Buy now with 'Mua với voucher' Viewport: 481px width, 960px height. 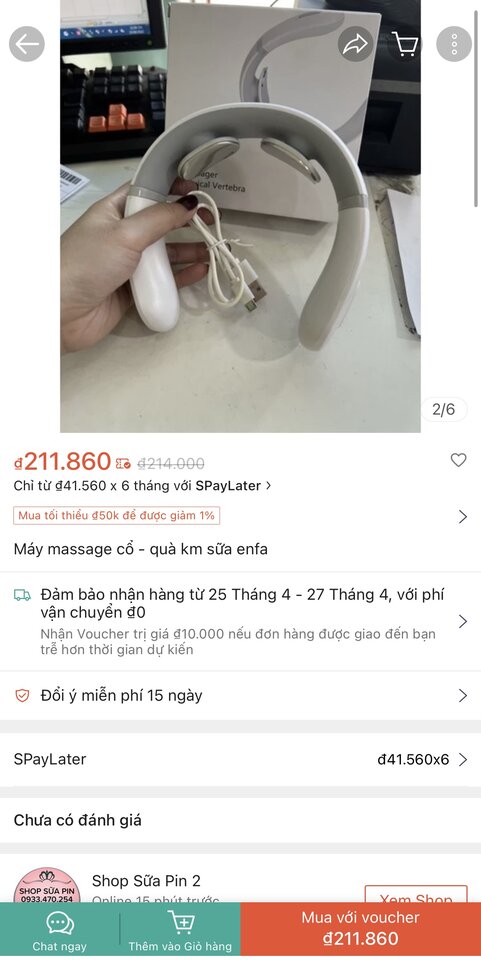360,929
